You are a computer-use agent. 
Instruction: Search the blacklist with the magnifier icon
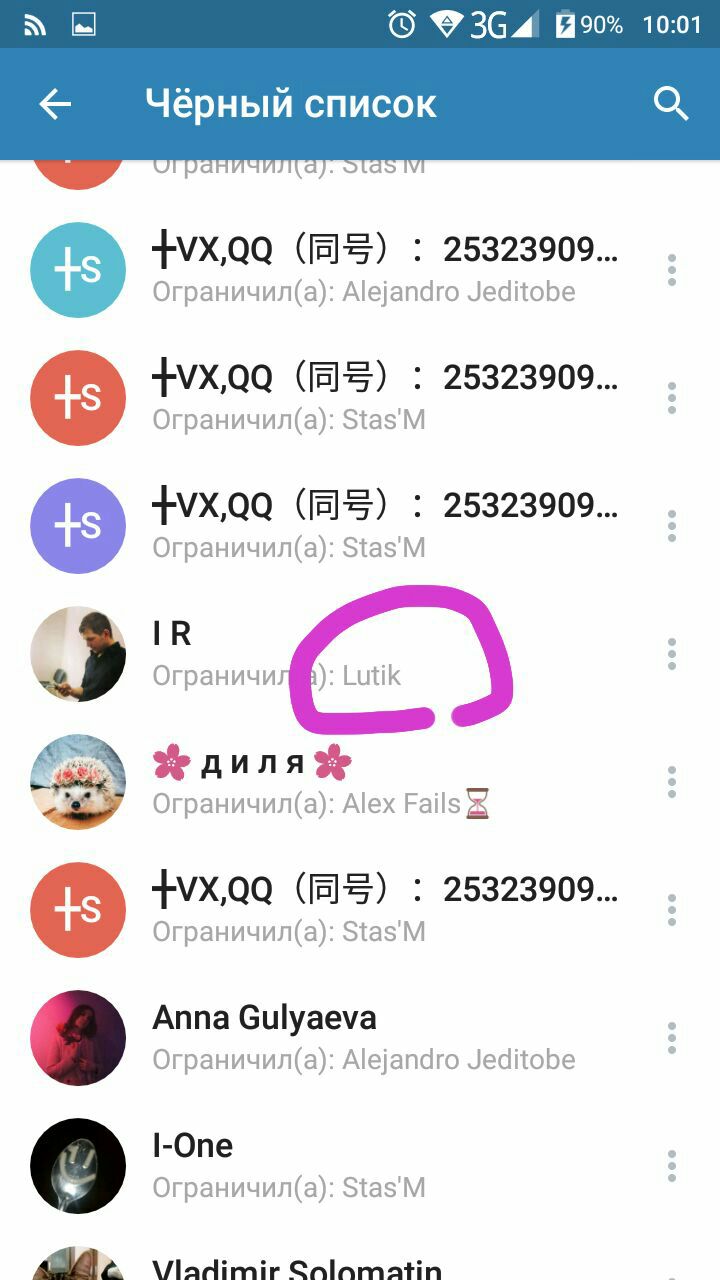point(671,104)
